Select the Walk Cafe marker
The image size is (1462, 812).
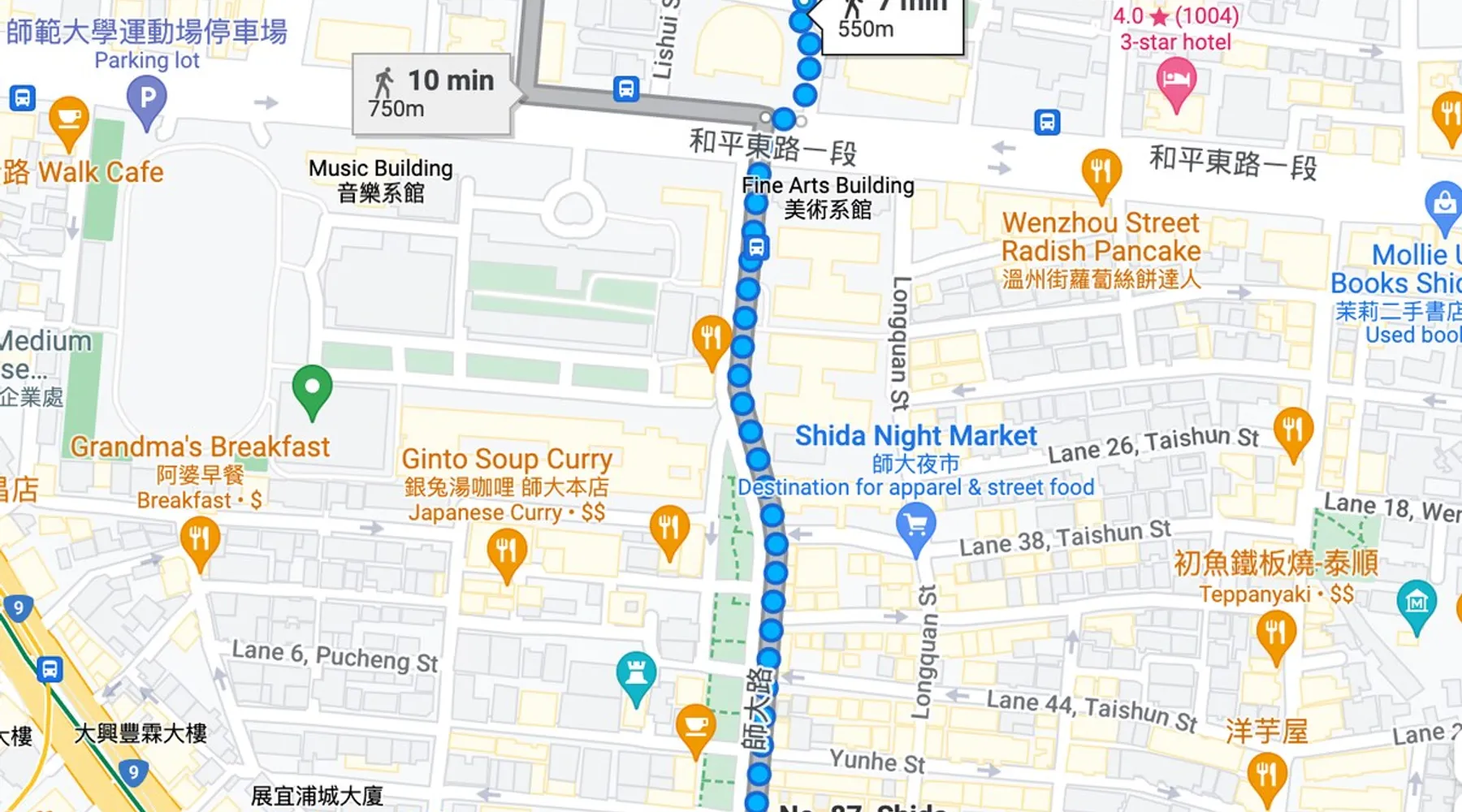point(69,119)
